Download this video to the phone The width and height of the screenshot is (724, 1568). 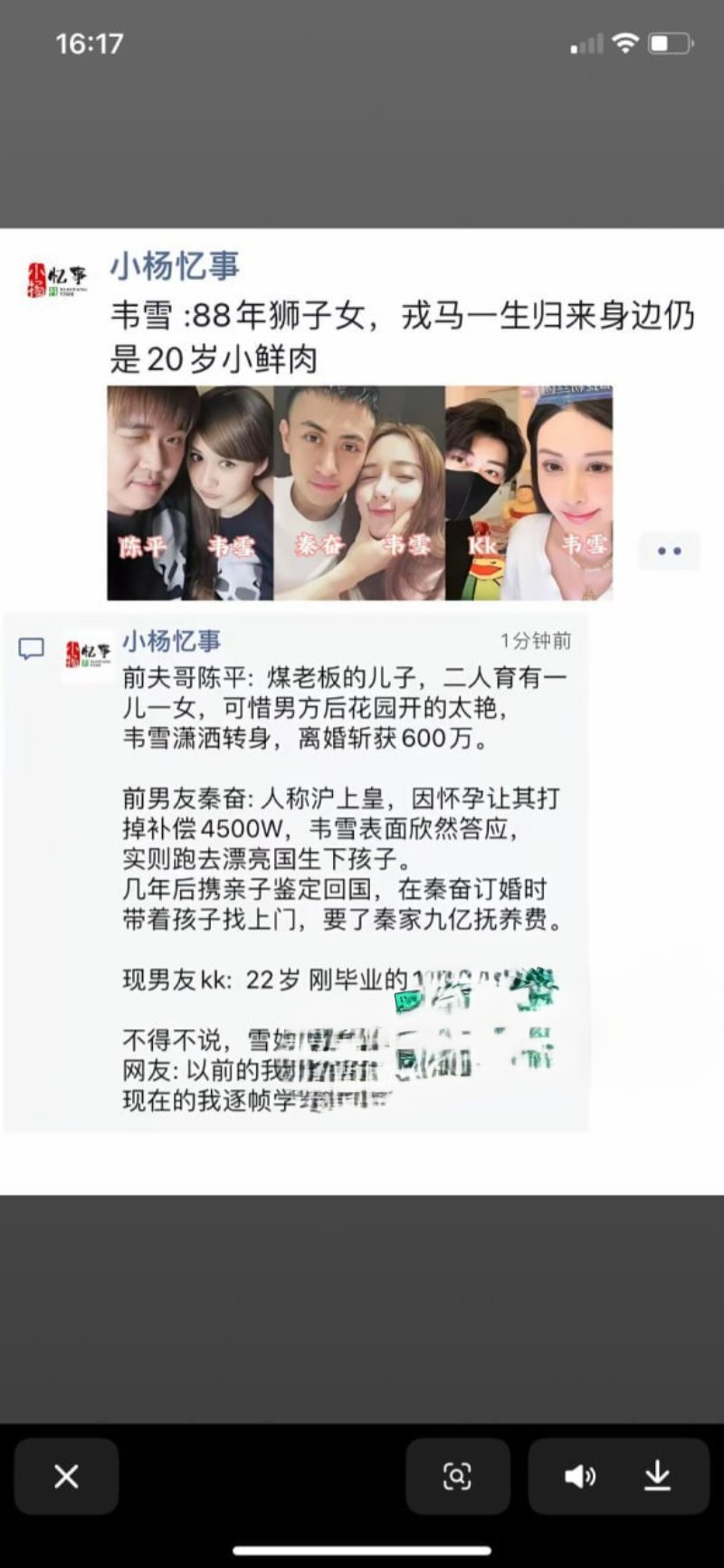click(x=658, y=1477)
